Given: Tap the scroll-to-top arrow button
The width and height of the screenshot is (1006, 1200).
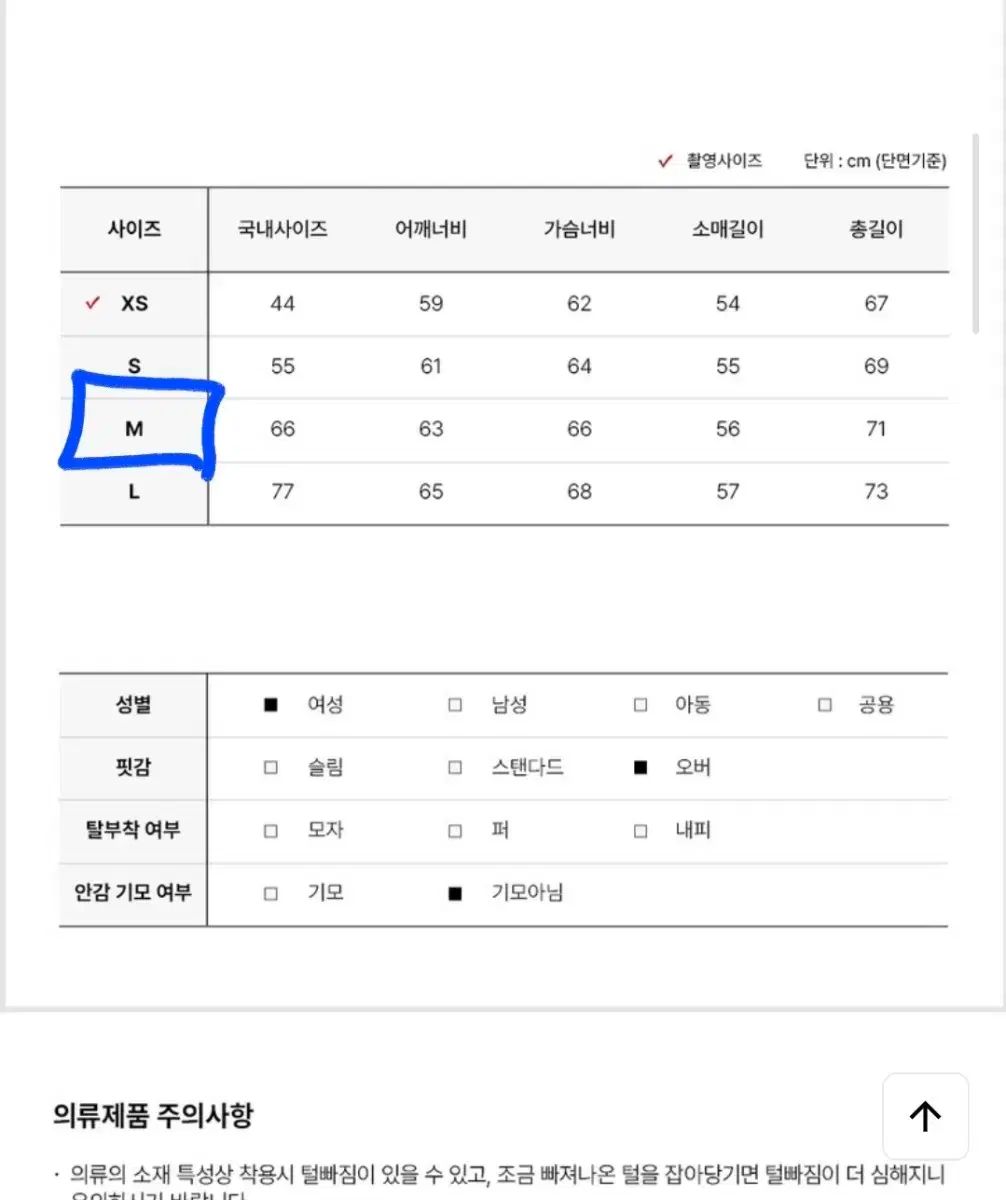Looking at the screenshot, I should (x=925, y=1116).
